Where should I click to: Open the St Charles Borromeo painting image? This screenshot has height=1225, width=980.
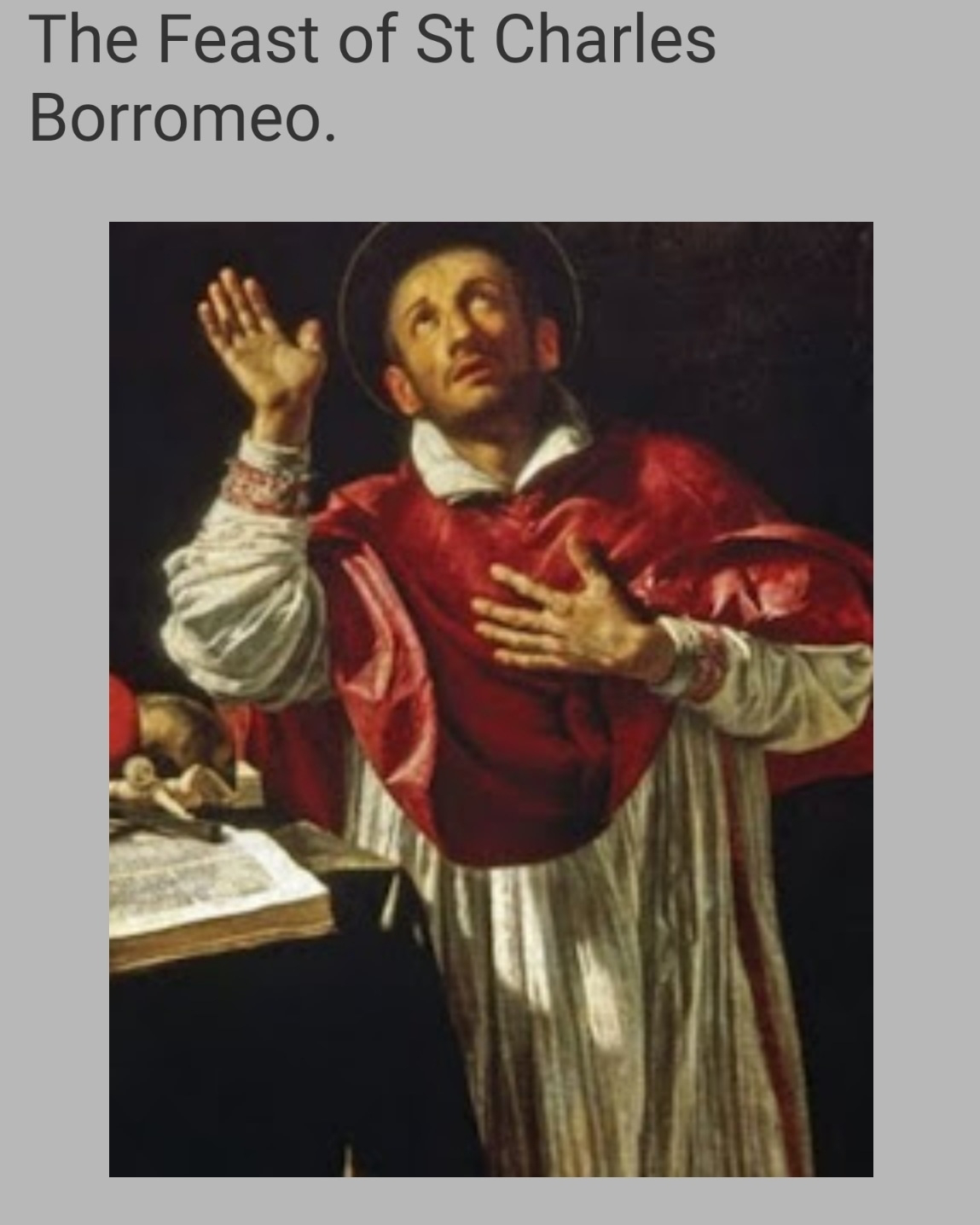coord(490,698)
